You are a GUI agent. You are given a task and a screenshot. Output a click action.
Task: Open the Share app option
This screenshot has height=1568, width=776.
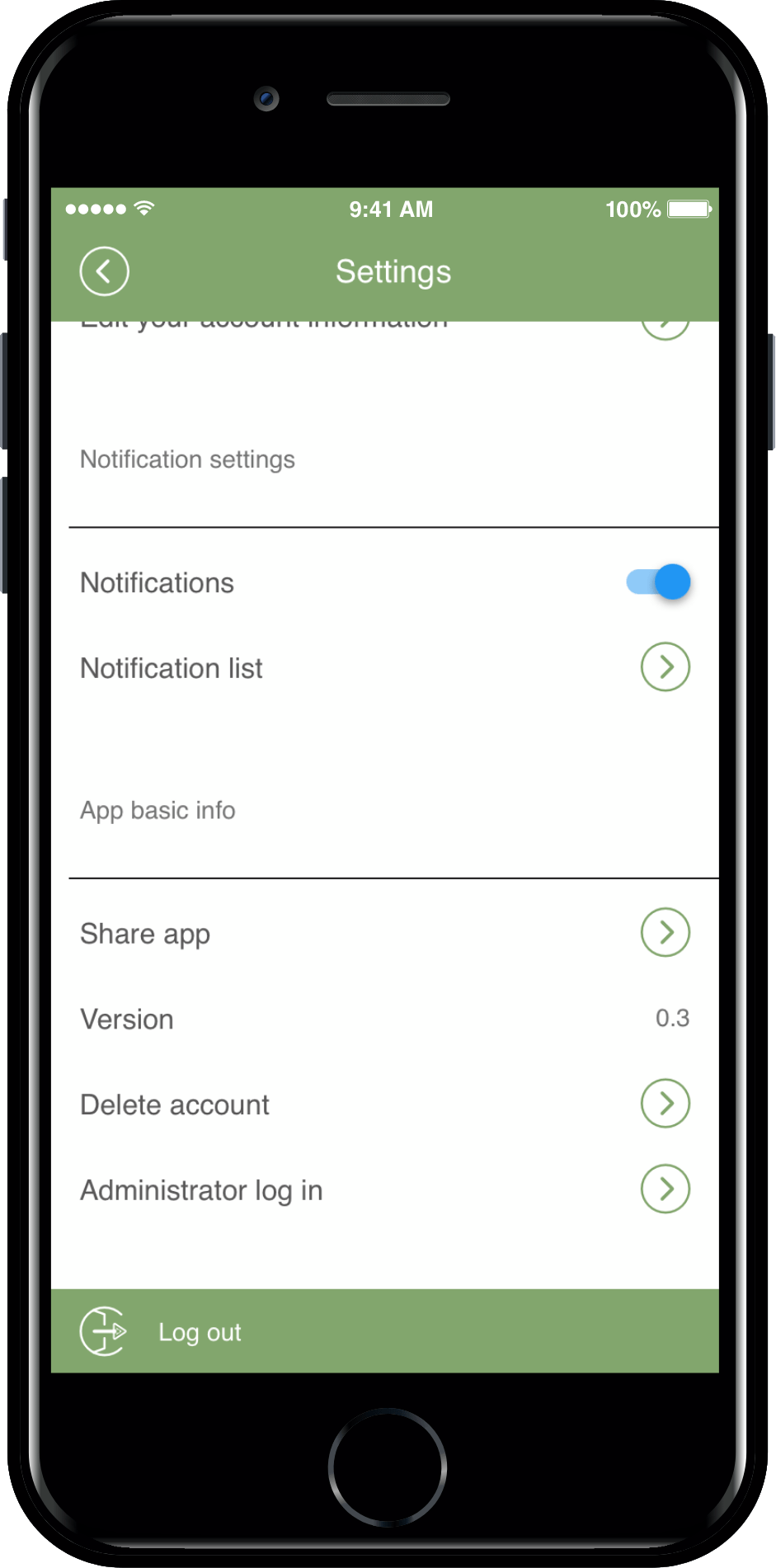[x=665, y=933]
